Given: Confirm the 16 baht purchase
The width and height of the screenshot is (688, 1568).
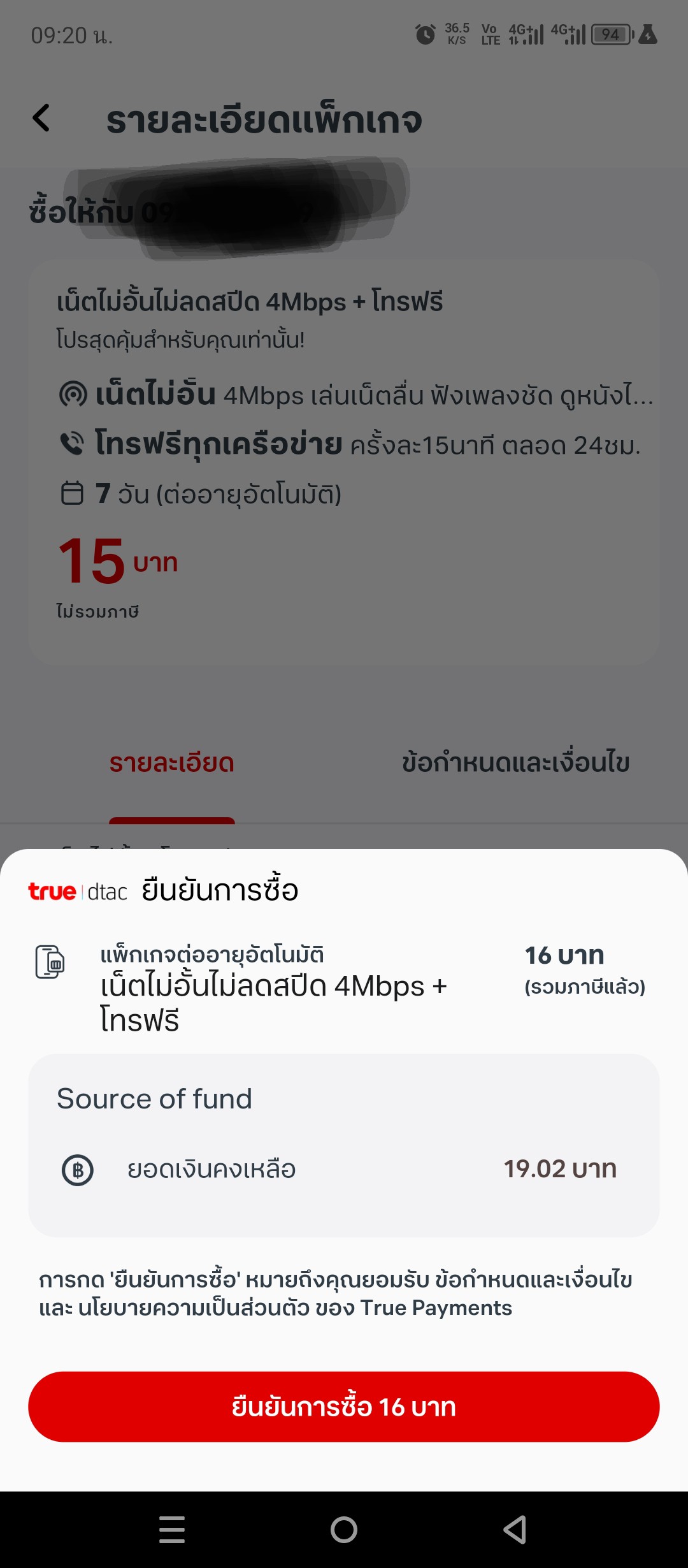Looking at the screenshot, I should (344, 1407).
